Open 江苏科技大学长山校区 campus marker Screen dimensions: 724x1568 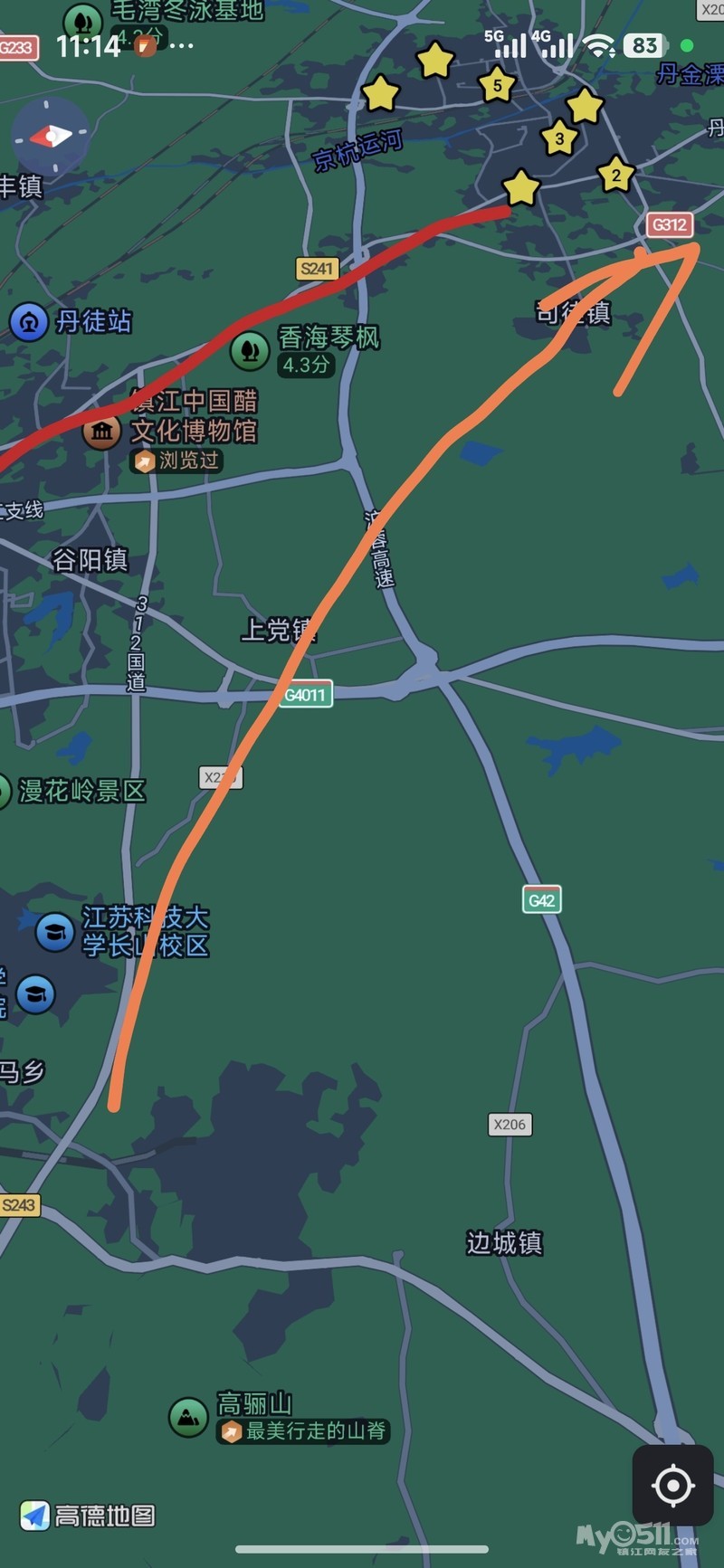tap(54, 931)
